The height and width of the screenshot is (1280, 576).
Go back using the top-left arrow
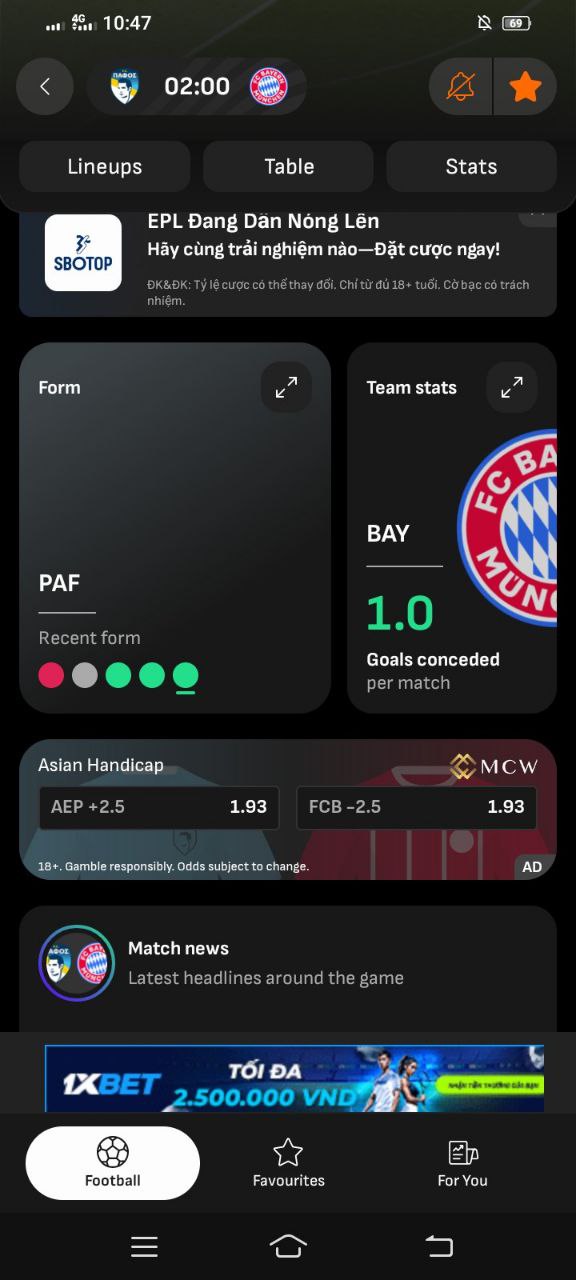45,87
